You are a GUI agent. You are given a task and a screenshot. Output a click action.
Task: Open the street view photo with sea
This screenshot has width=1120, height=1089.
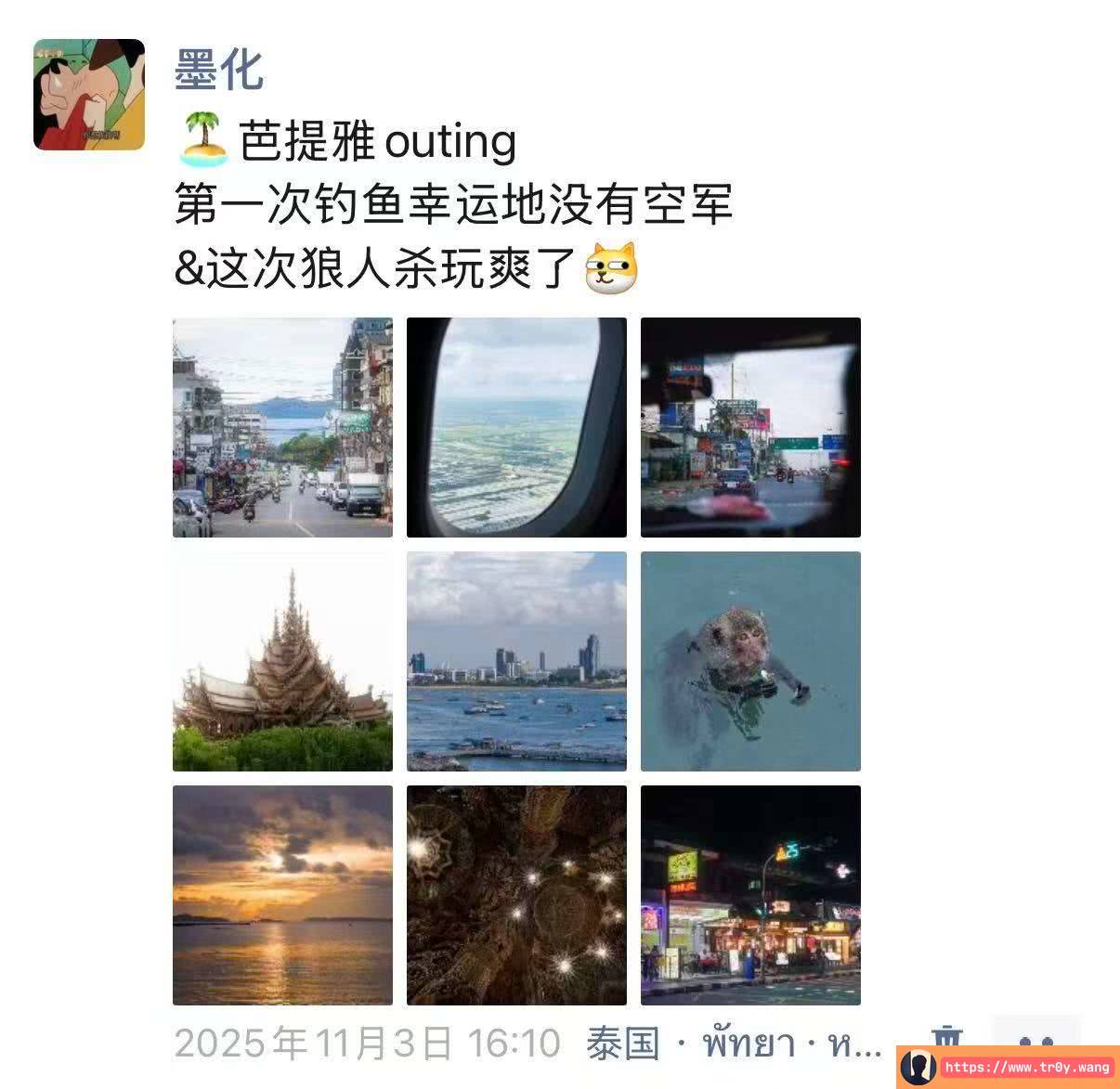(x=282, y=428)
